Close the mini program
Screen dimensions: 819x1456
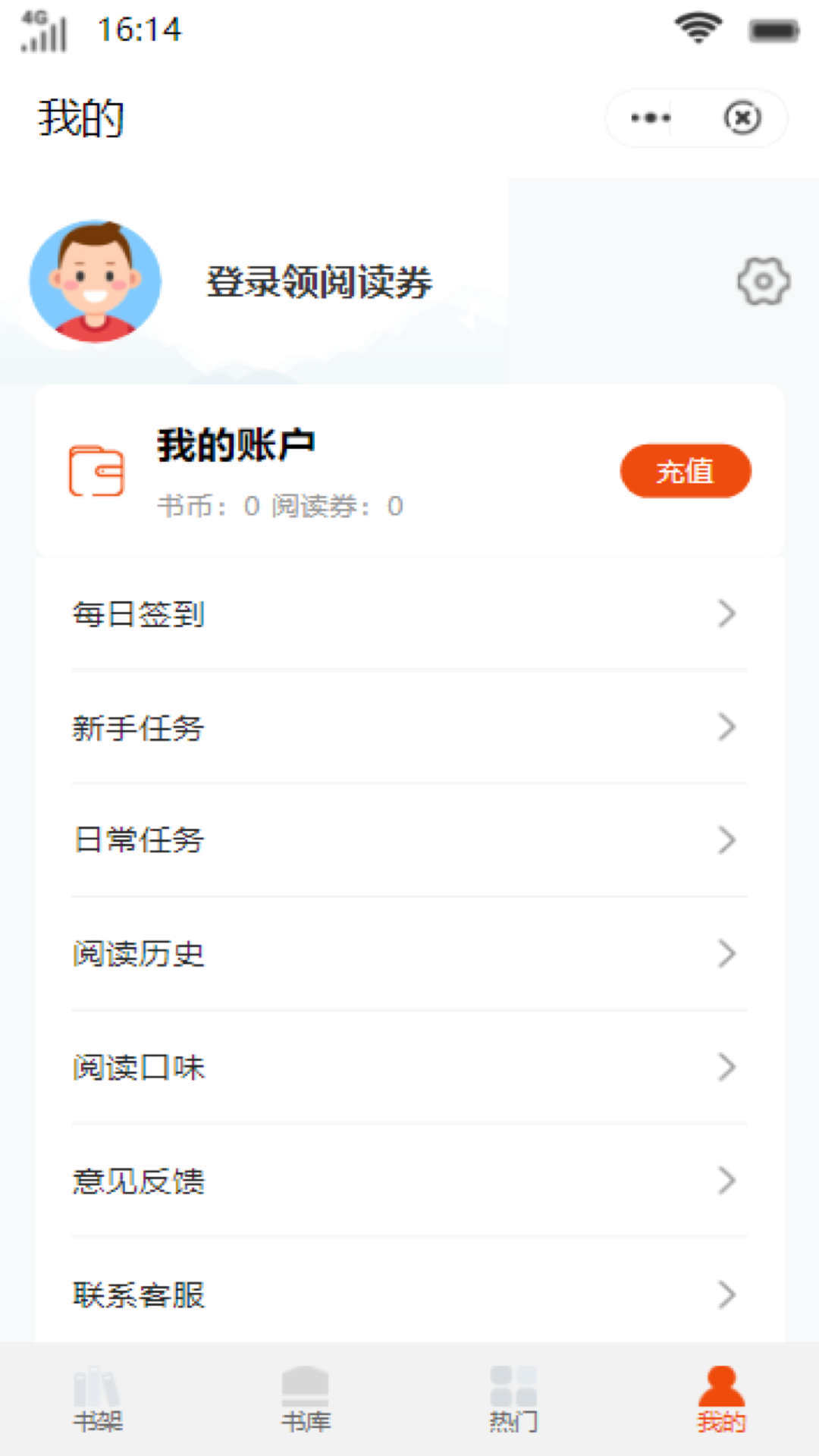742,118
